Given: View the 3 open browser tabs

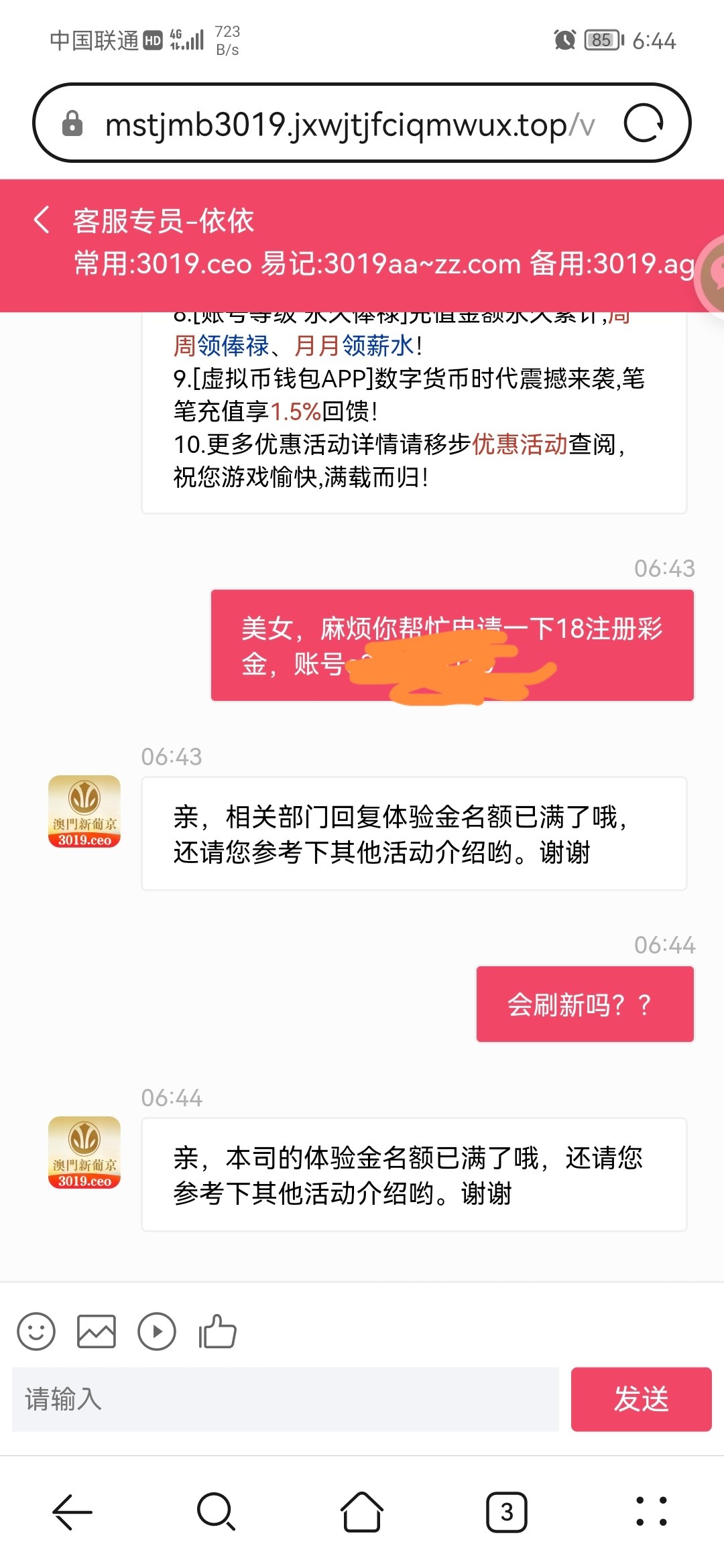Looking at the screenshot, I should tap(507, 1512).
